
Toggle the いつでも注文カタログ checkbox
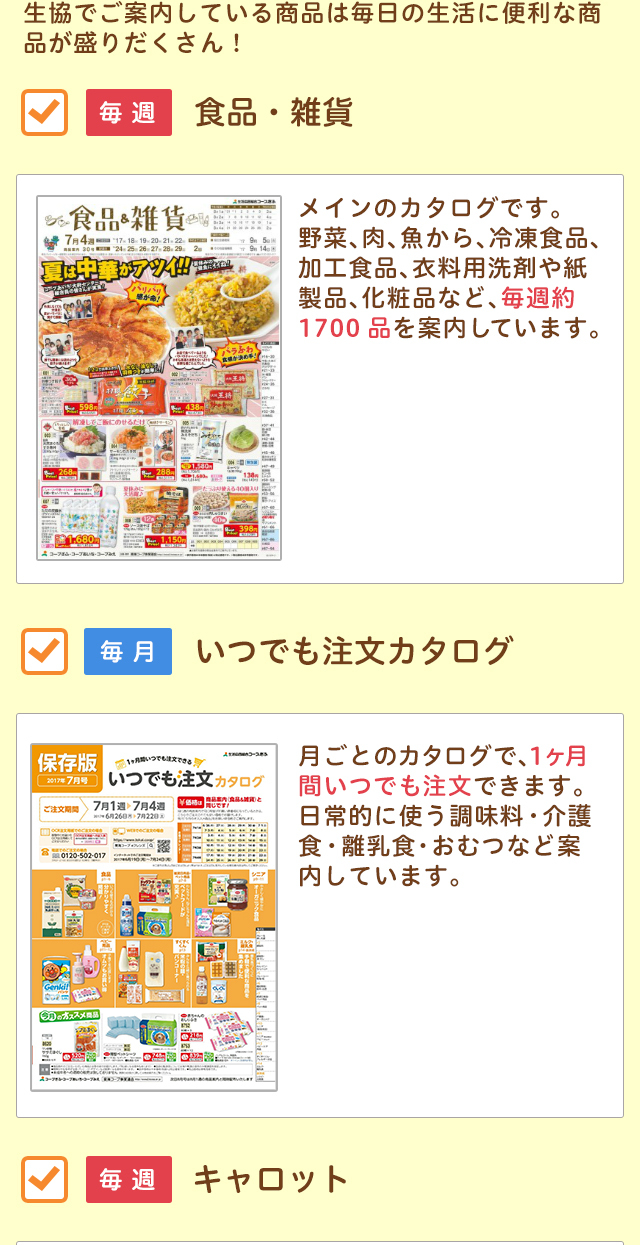point(45,651)
